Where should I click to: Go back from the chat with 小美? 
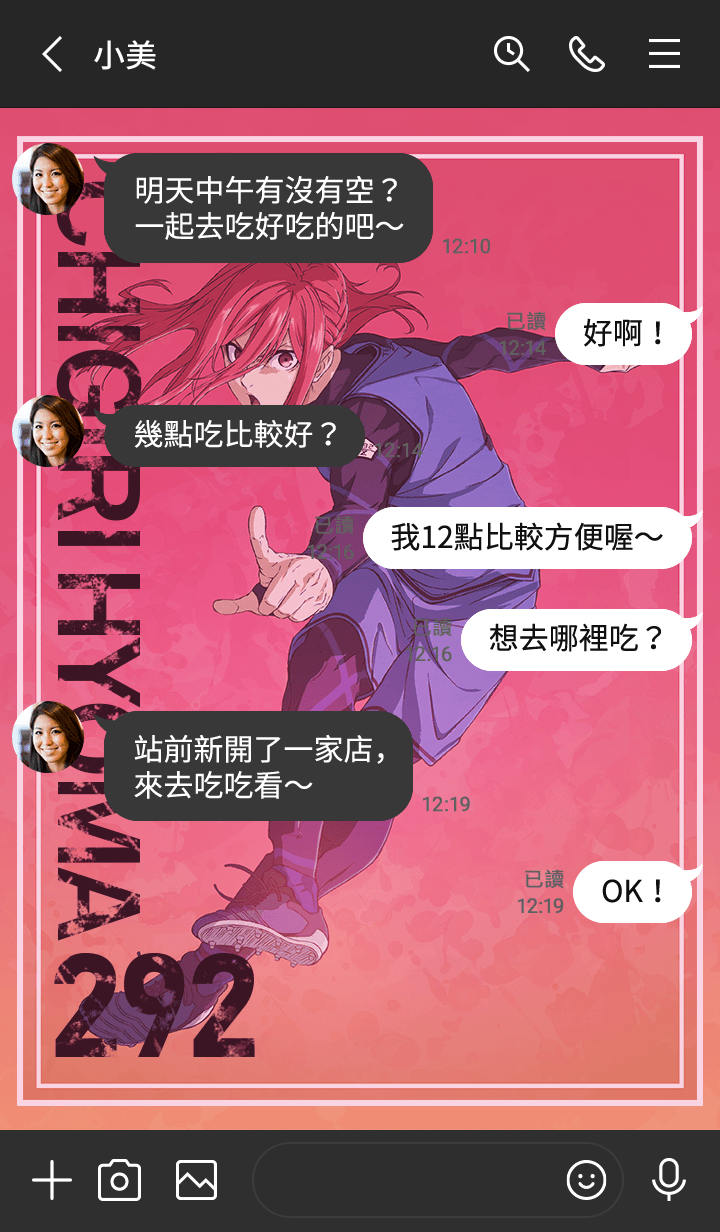(x=52, y=54)
